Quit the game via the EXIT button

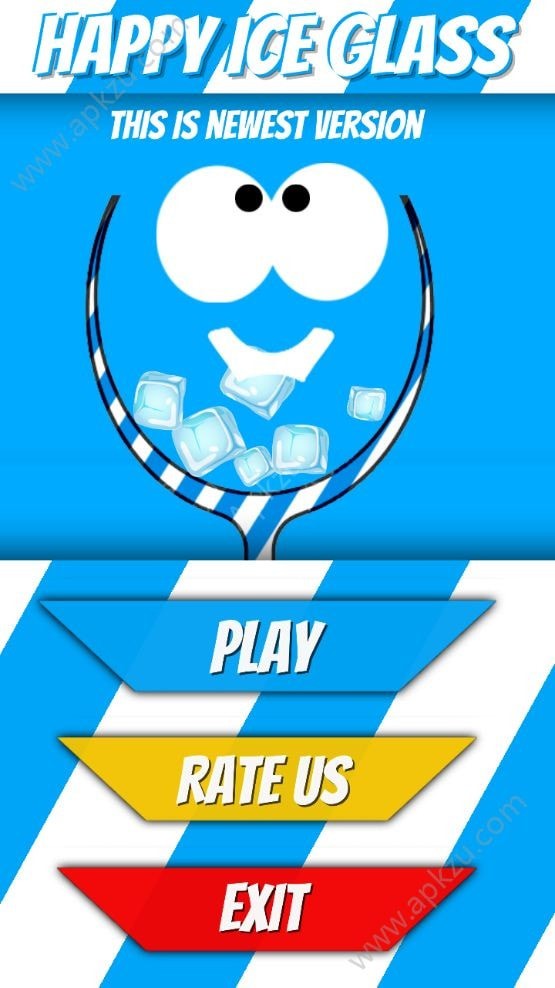(x=266, y=909)
